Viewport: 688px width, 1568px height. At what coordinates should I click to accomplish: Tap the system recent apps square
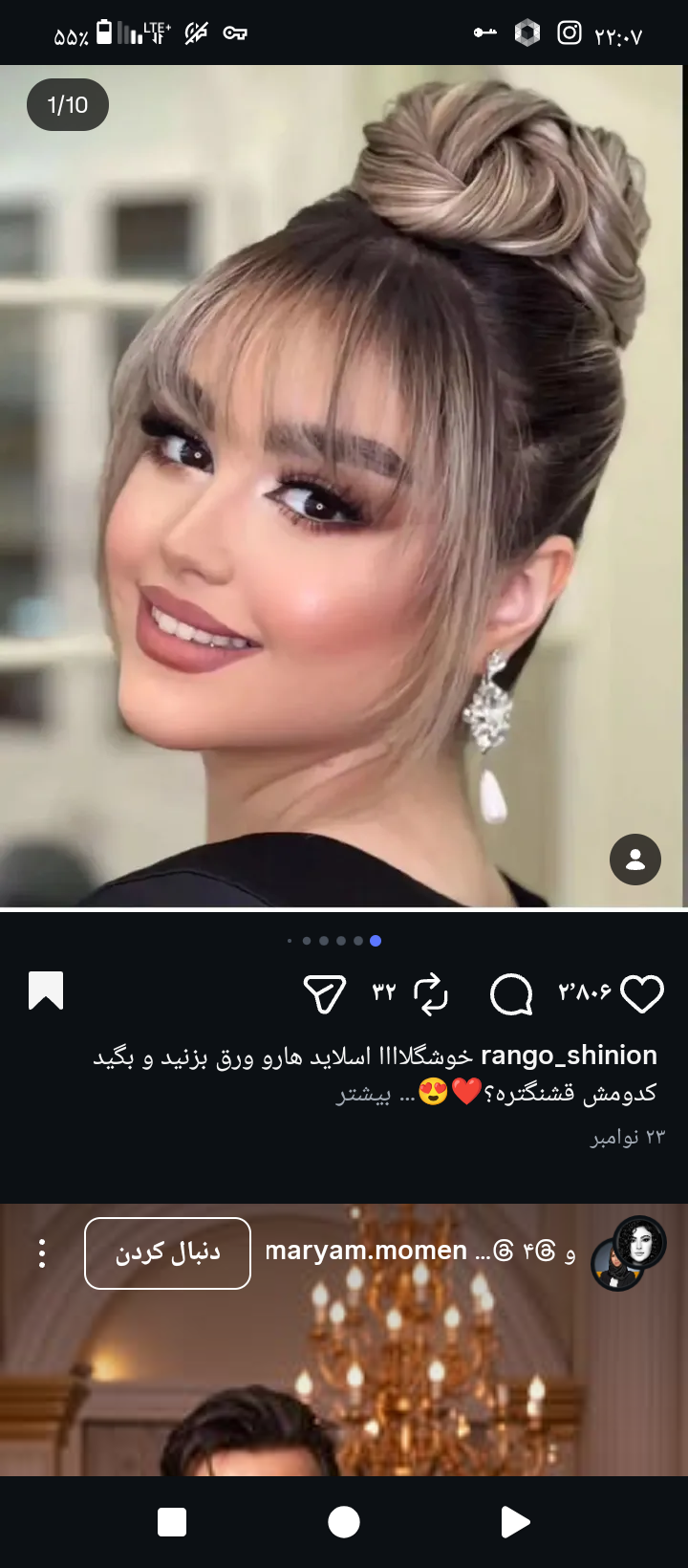[172, 1522]
